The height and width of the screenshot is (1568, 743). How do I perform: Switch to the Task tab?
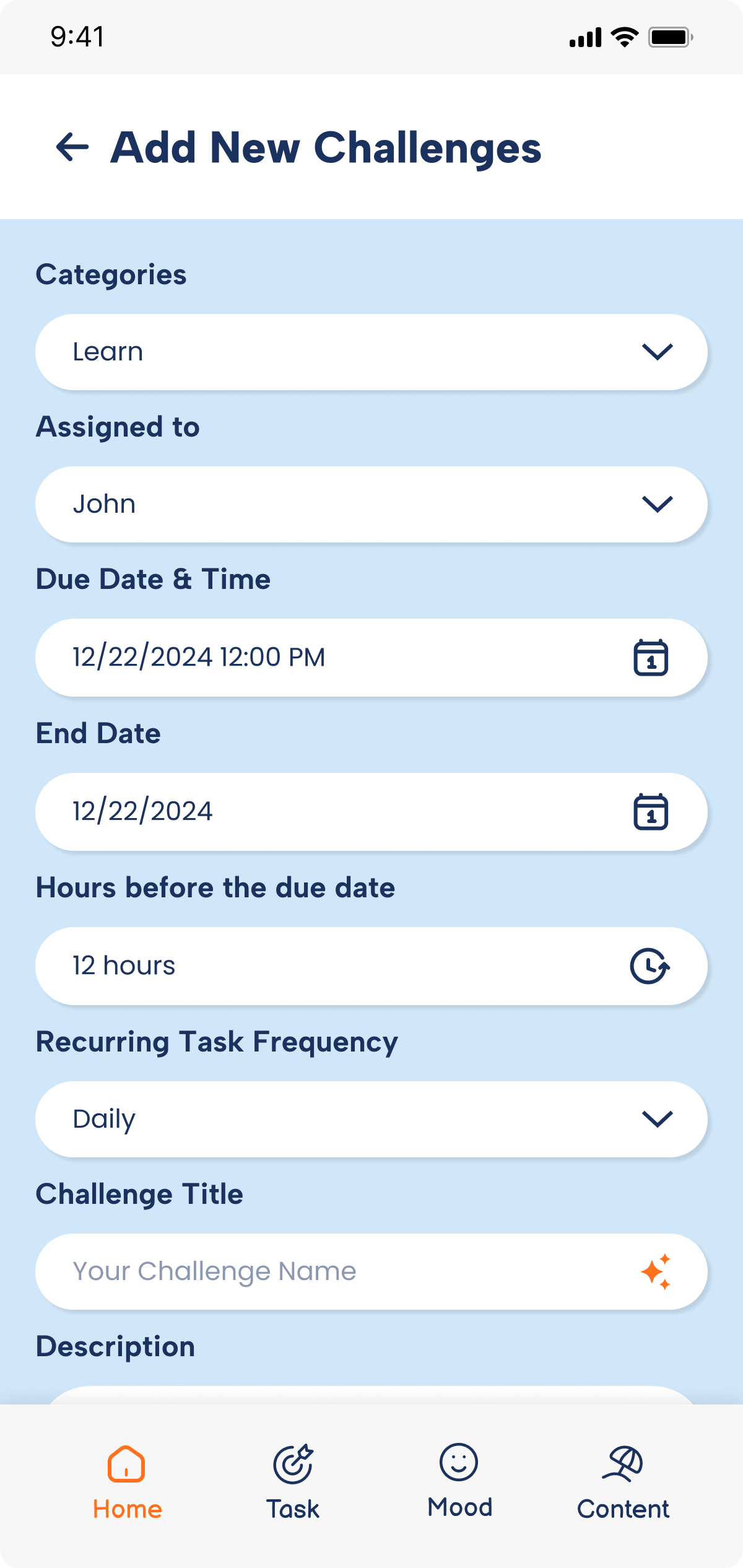click(x=293, y=1482)
